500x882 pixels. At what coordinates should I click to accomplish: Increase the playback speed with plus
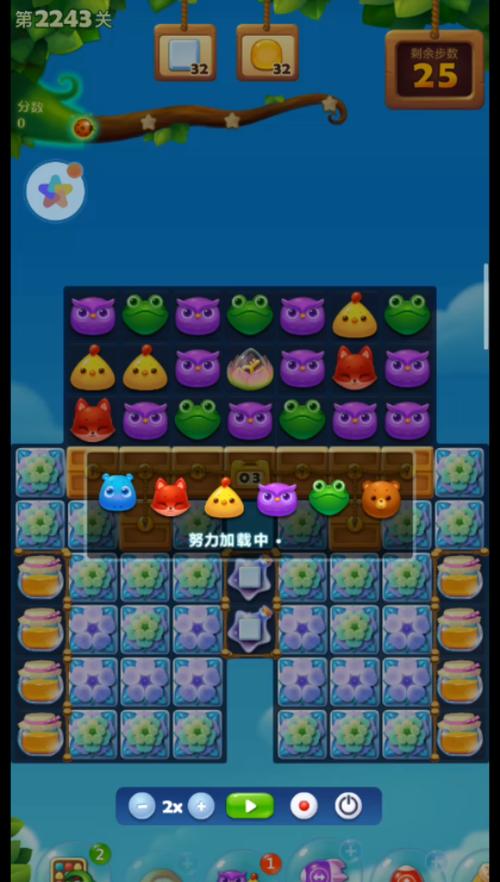pyautogui.click(x=201, y=807)
